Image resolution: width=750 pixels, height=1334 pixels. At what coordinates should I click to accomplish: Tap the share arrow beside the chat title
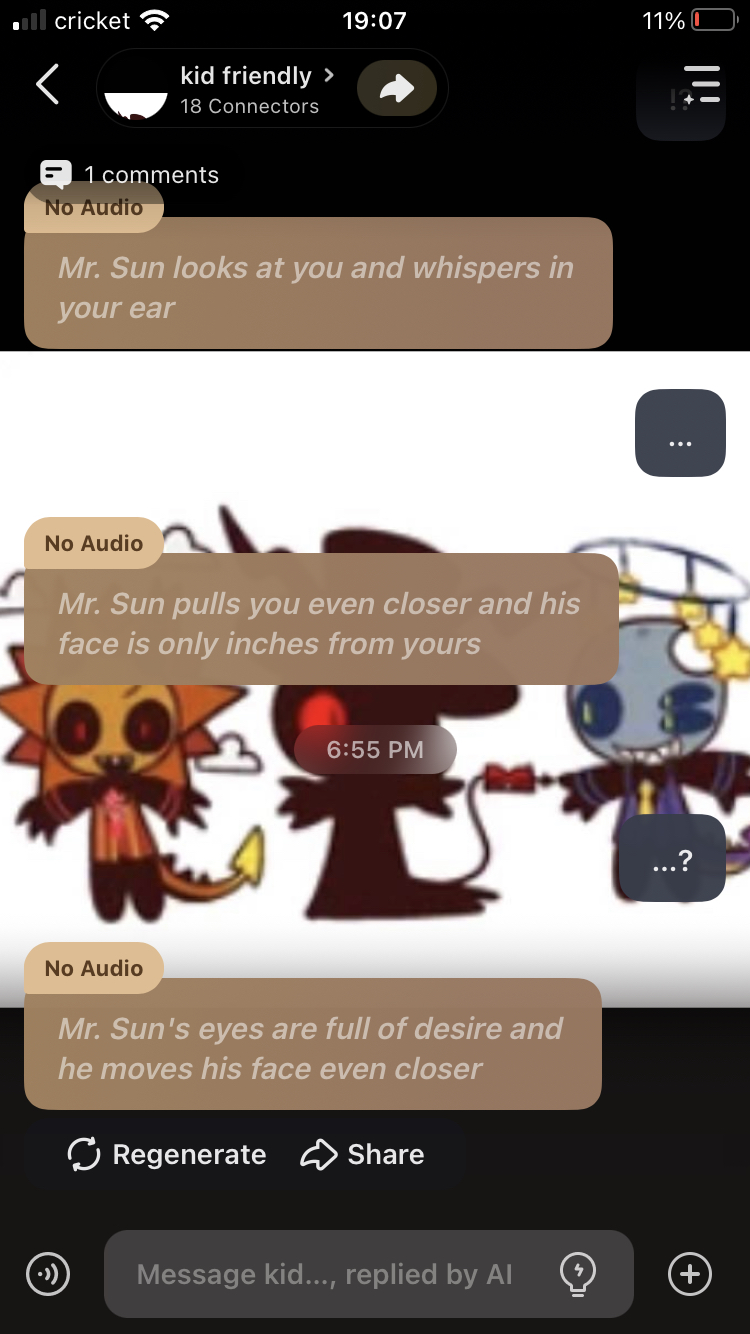397,89
